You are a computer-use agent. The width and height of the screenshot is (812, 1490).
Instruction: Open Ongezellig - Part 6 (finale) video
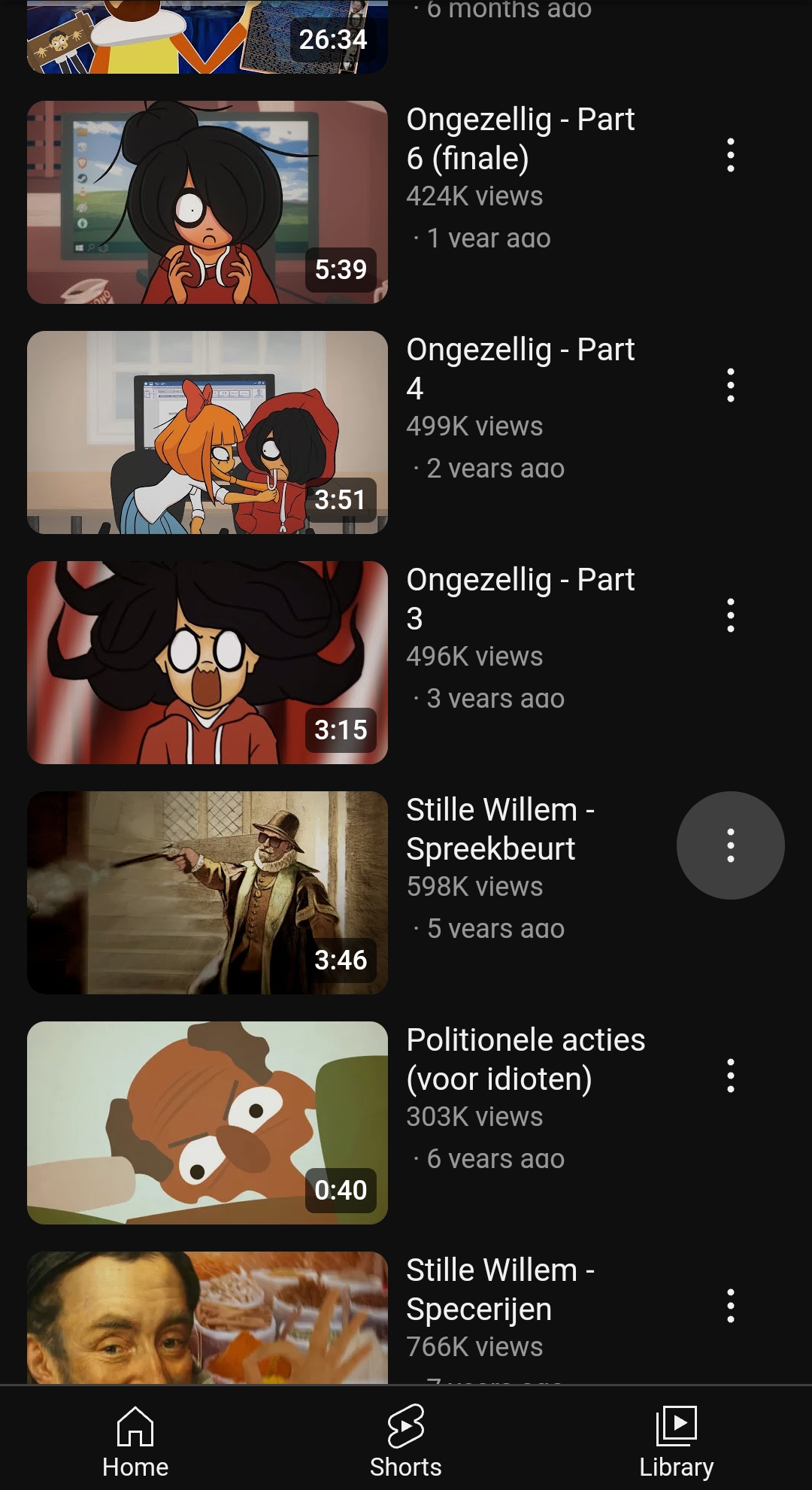[x=208, y=202]
